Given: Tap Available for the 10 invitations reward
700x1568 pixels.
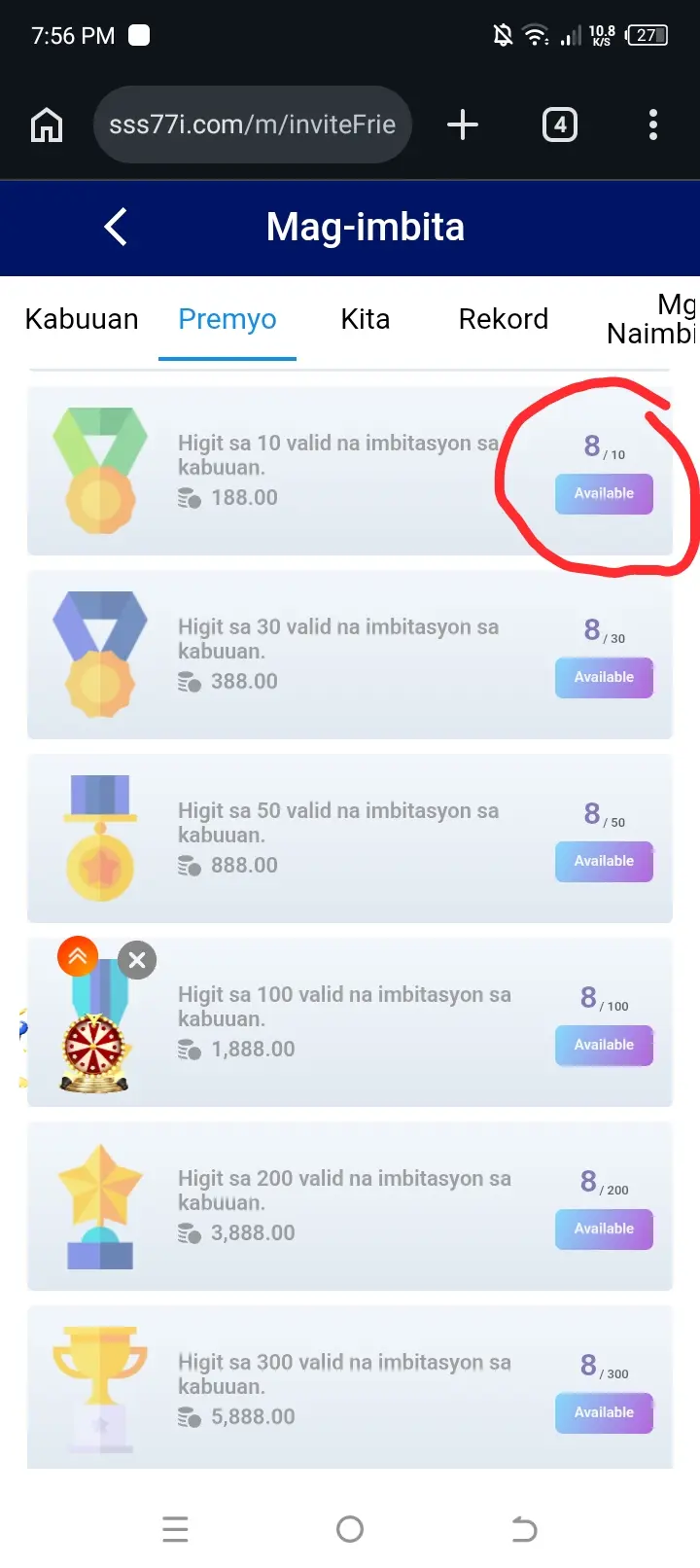Looking at the screenshot, I should 604,493.
